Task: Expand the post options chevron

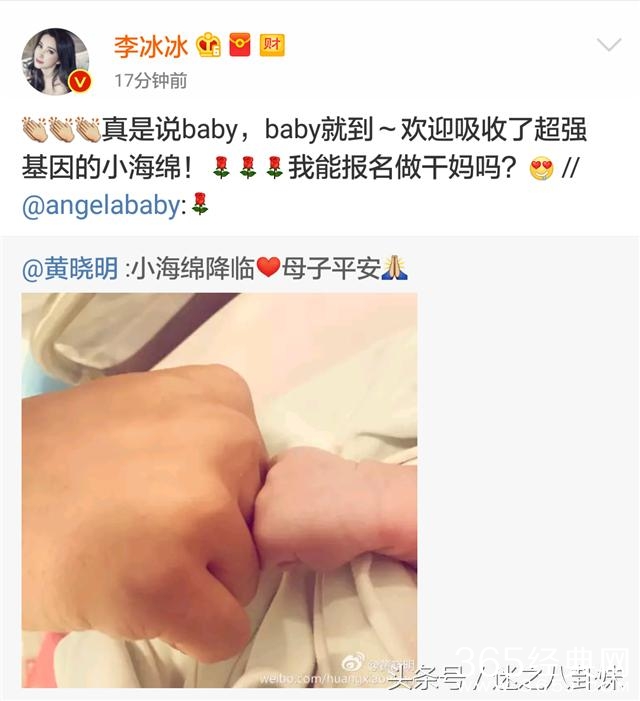Action: click(608, 46)
